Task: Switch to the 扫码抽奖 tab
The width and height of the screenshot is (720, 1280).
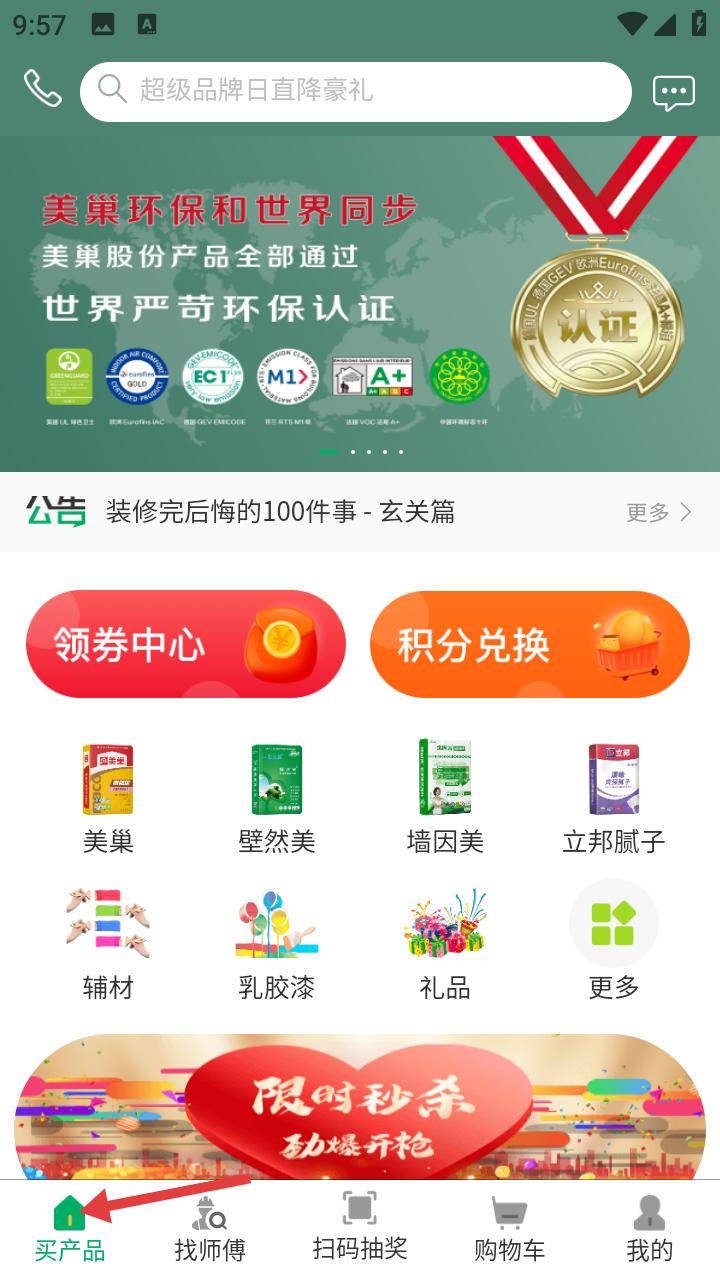Action: tap(360, 1226)
